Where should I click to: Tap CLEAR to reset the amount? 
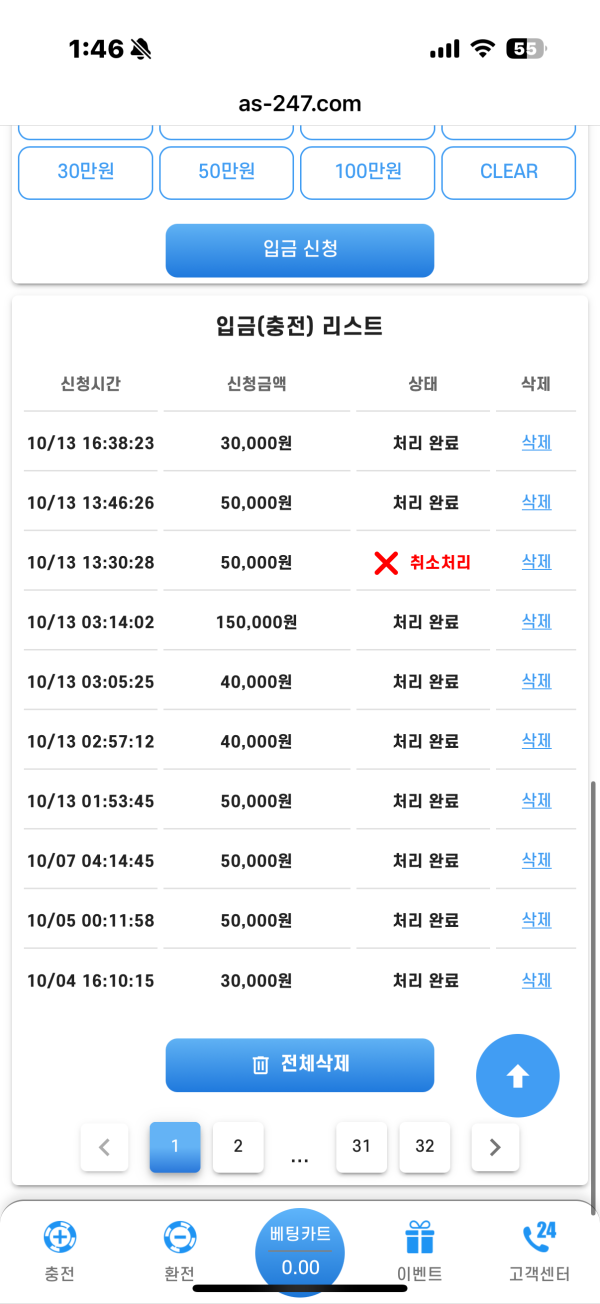pos(508,172)
